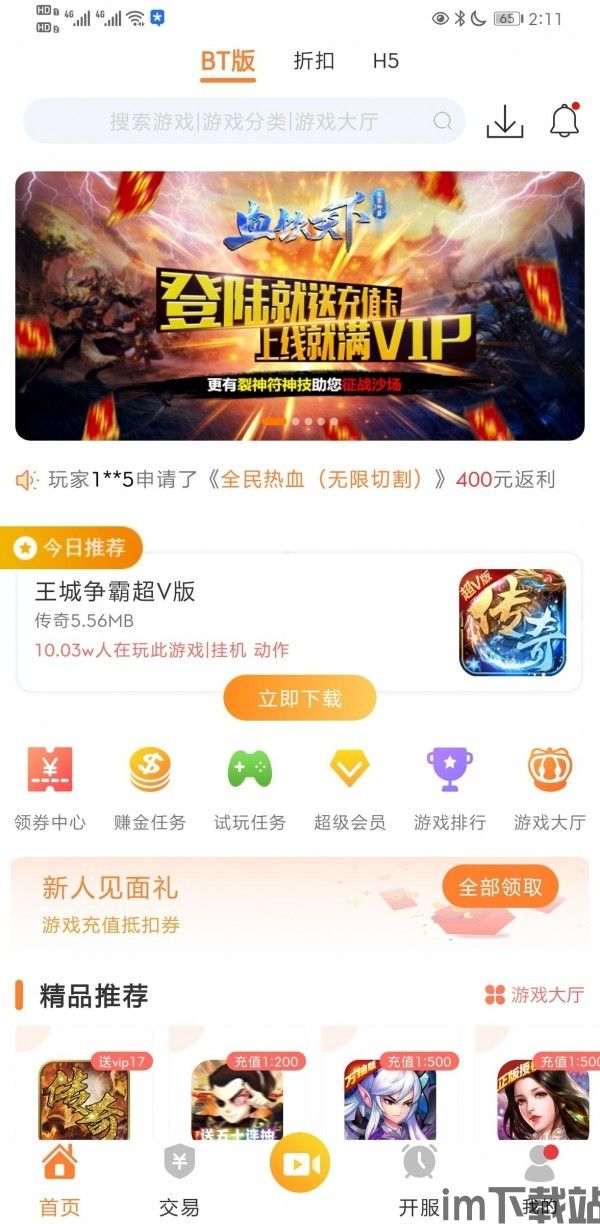
Task: Tap the center video camera button
Action: [x=300, y=1165]
